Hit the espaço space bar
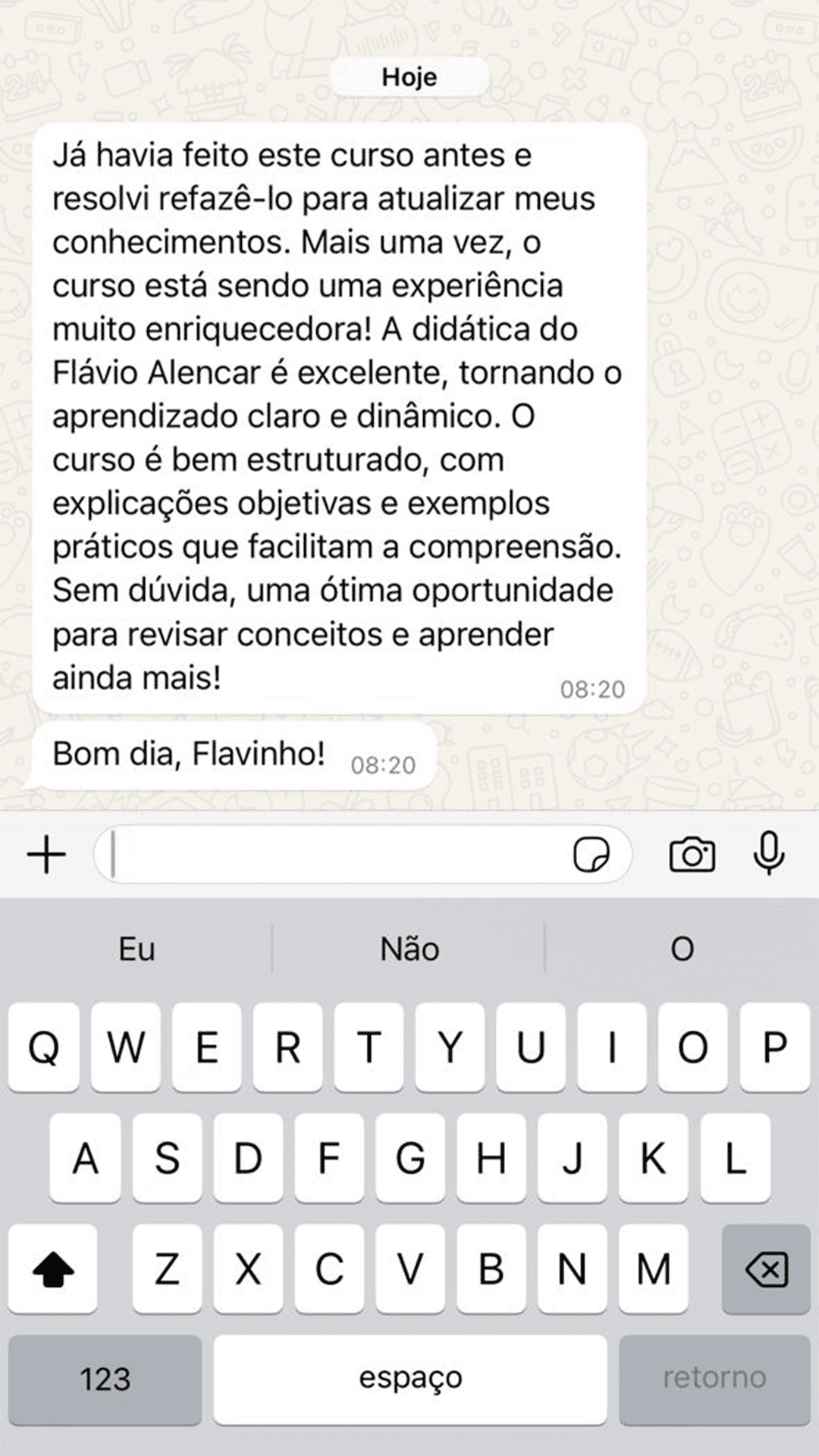819x1456 pixels. click(x=410, y=1379)
